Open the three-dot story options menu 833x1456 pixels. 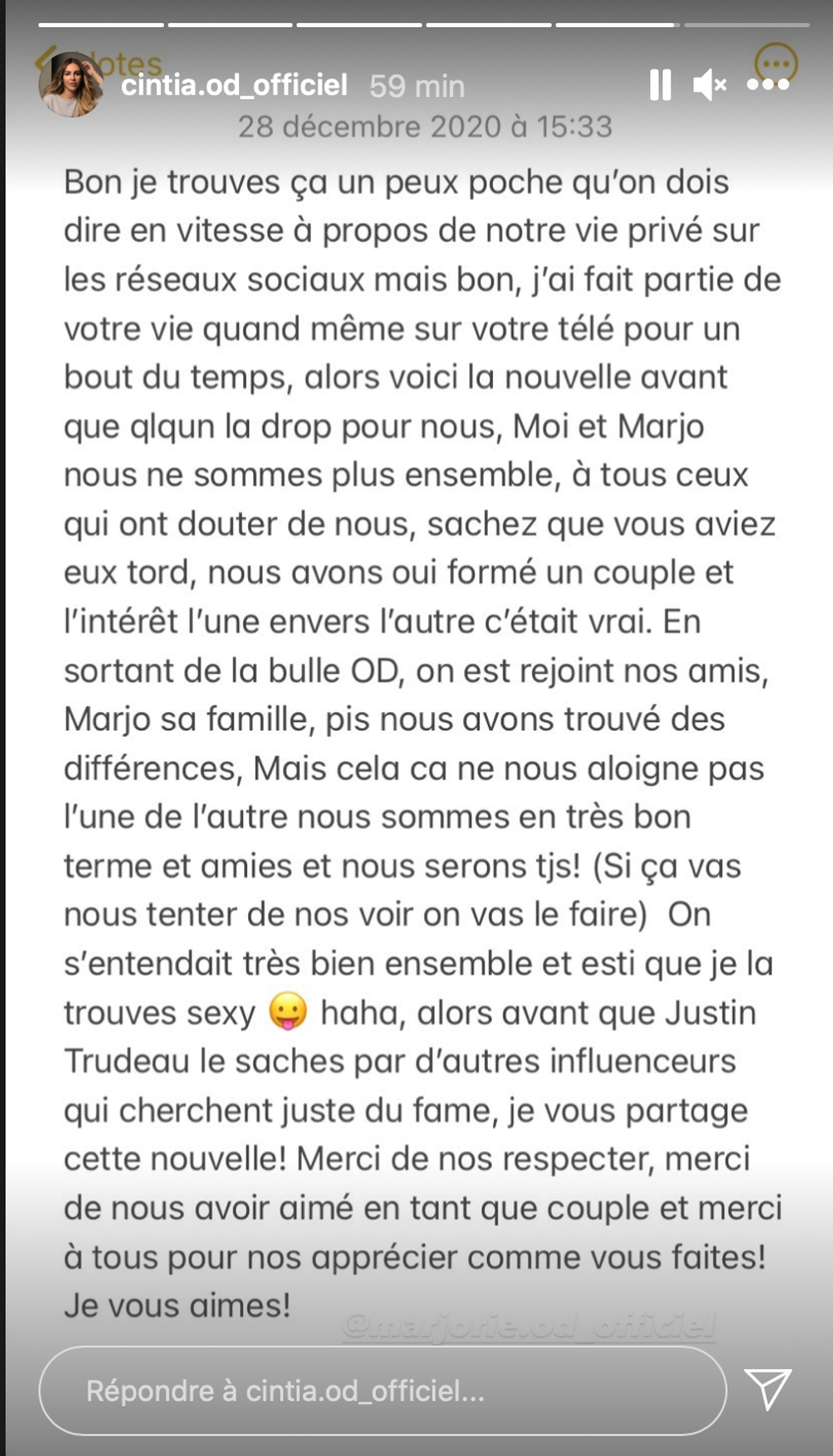[768, 85]
